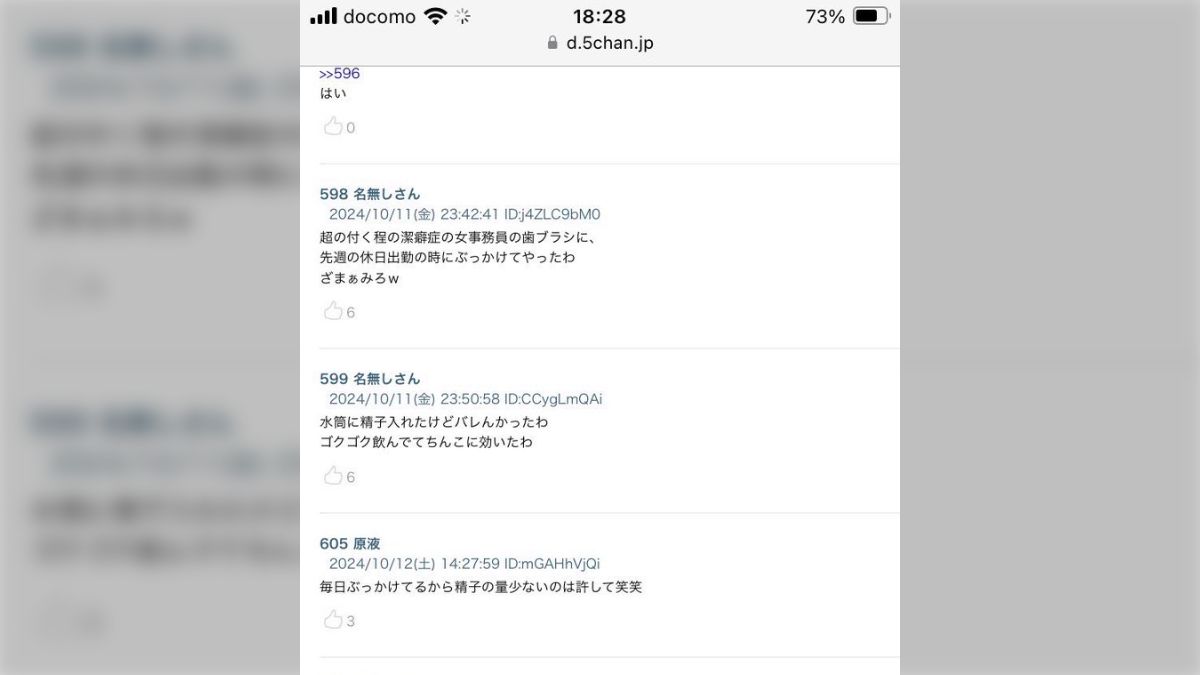Like post 599 by 名無しさん

coord(333,476)
